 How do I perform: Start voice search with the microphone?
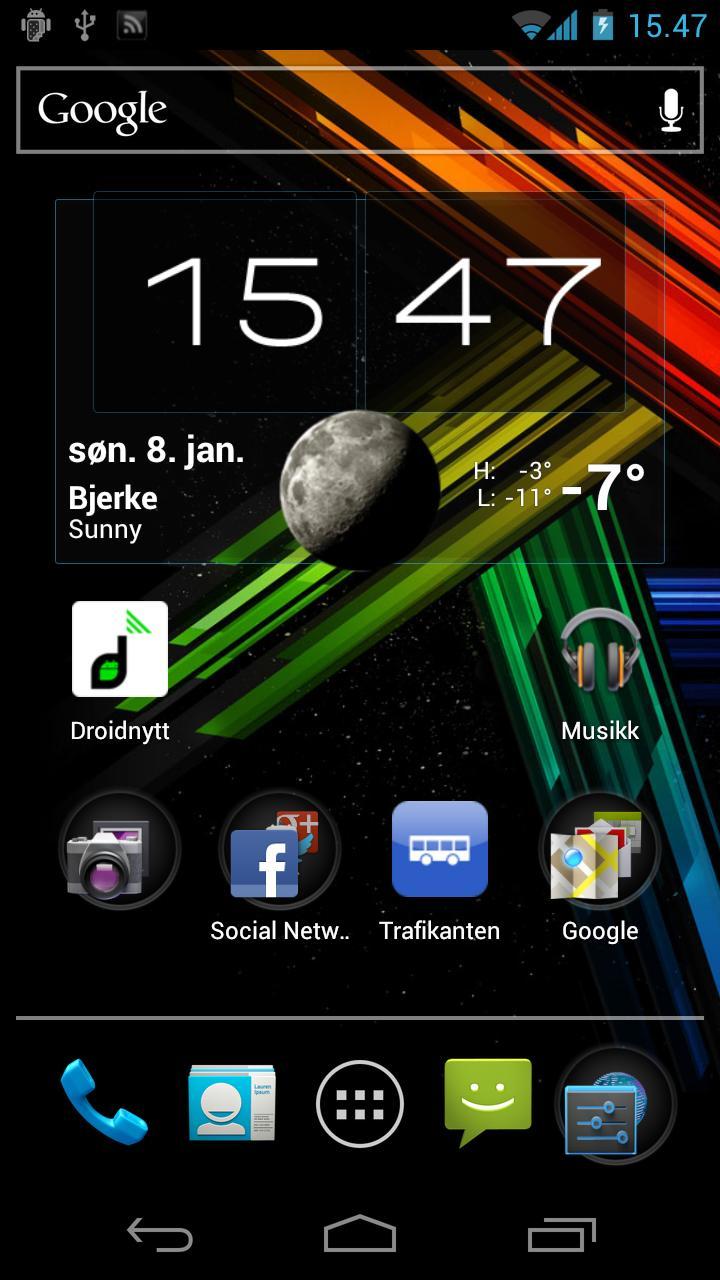(x=670, y=110)
